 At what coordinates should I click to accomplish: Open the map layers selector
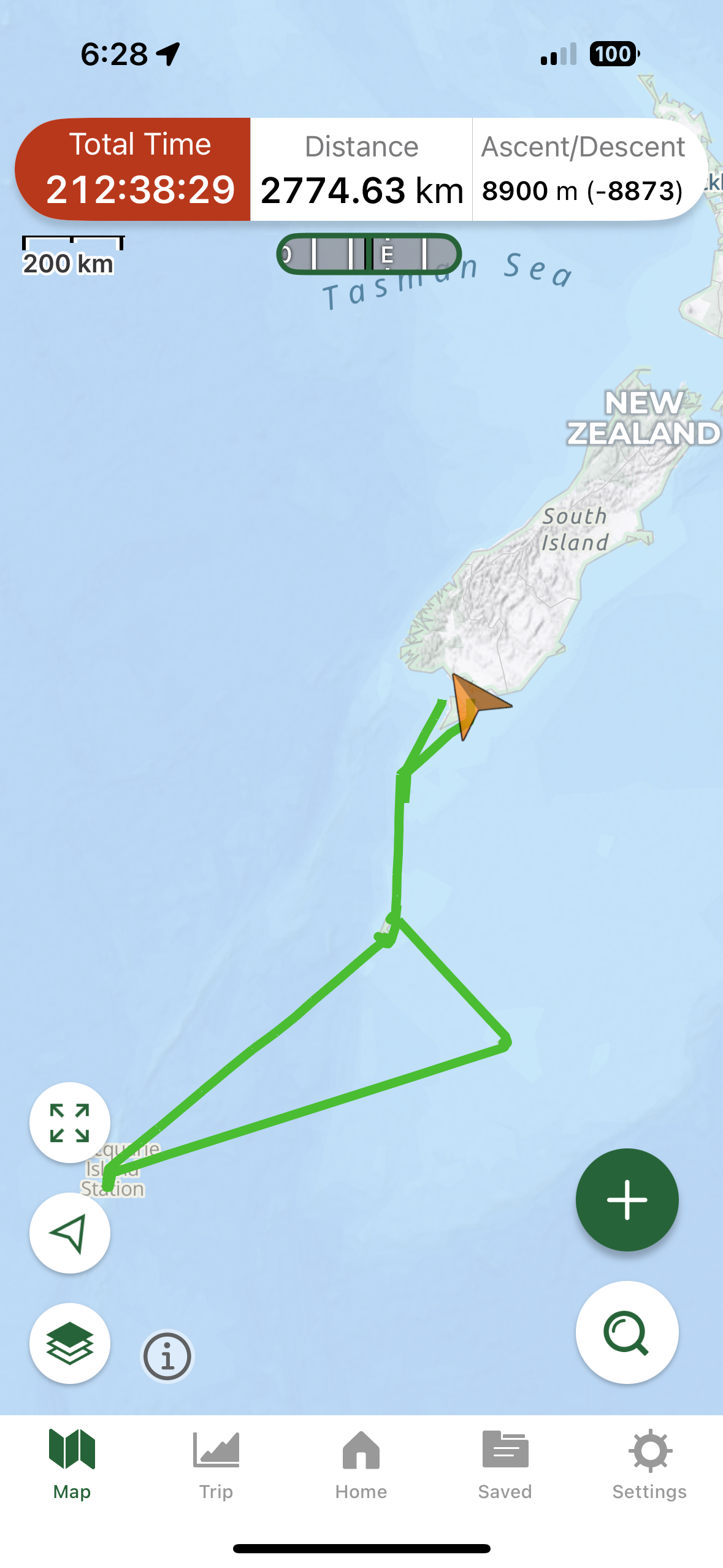70,1343
